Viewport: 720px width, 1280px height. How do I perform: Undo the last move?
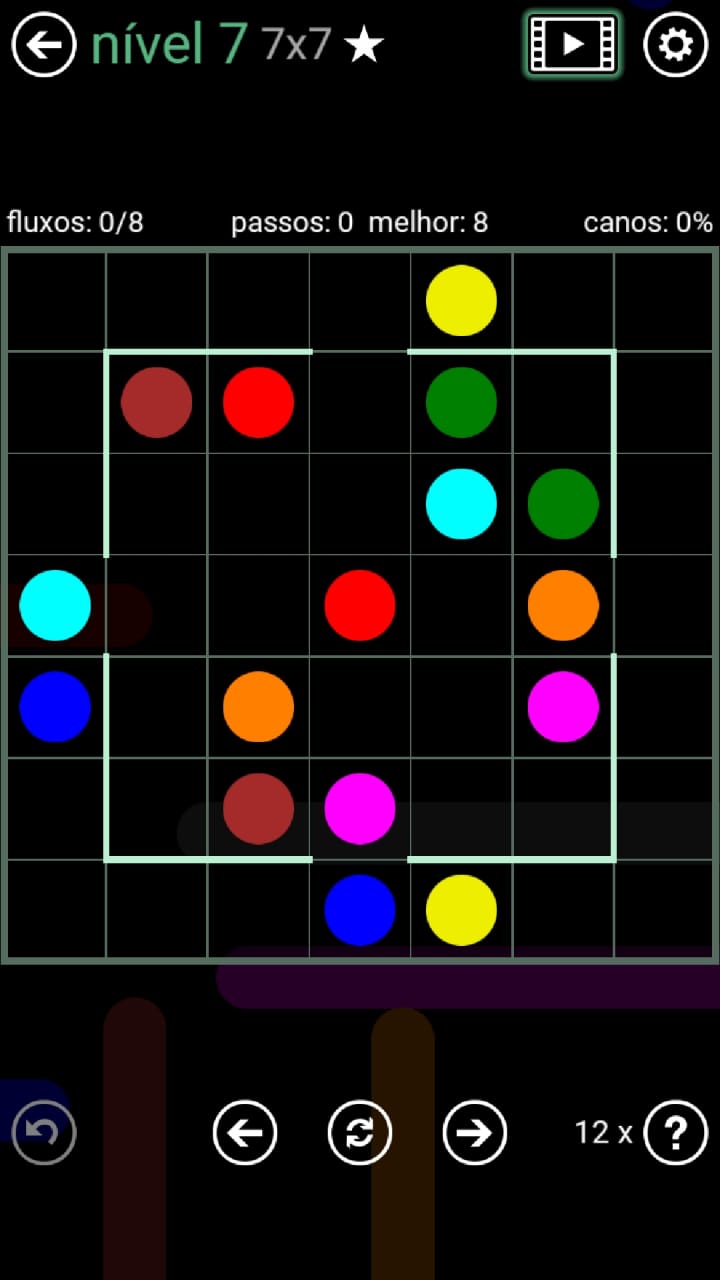44,1132
